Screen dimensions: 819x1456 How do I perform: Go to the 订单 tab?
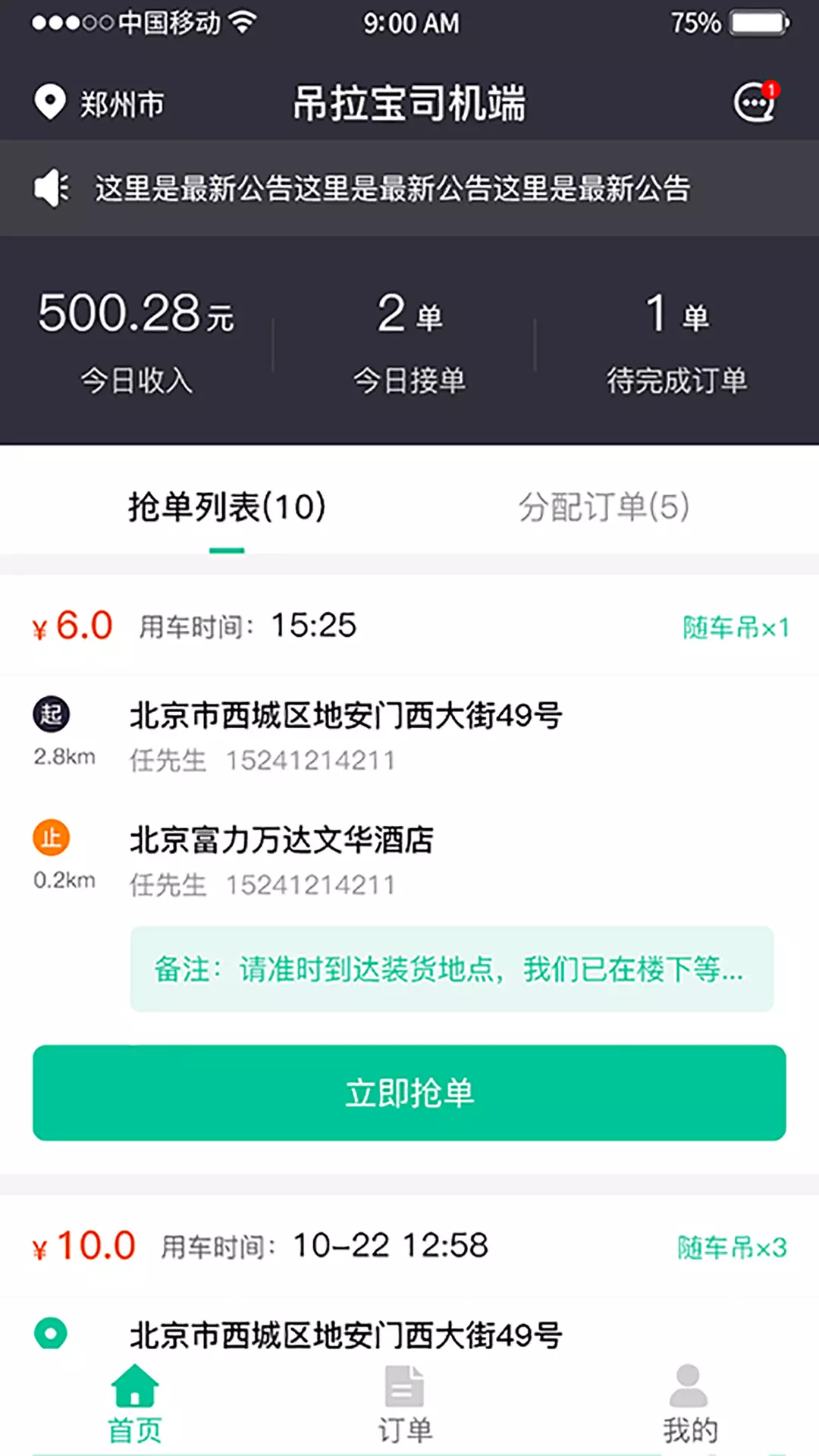click(405, 1405)
